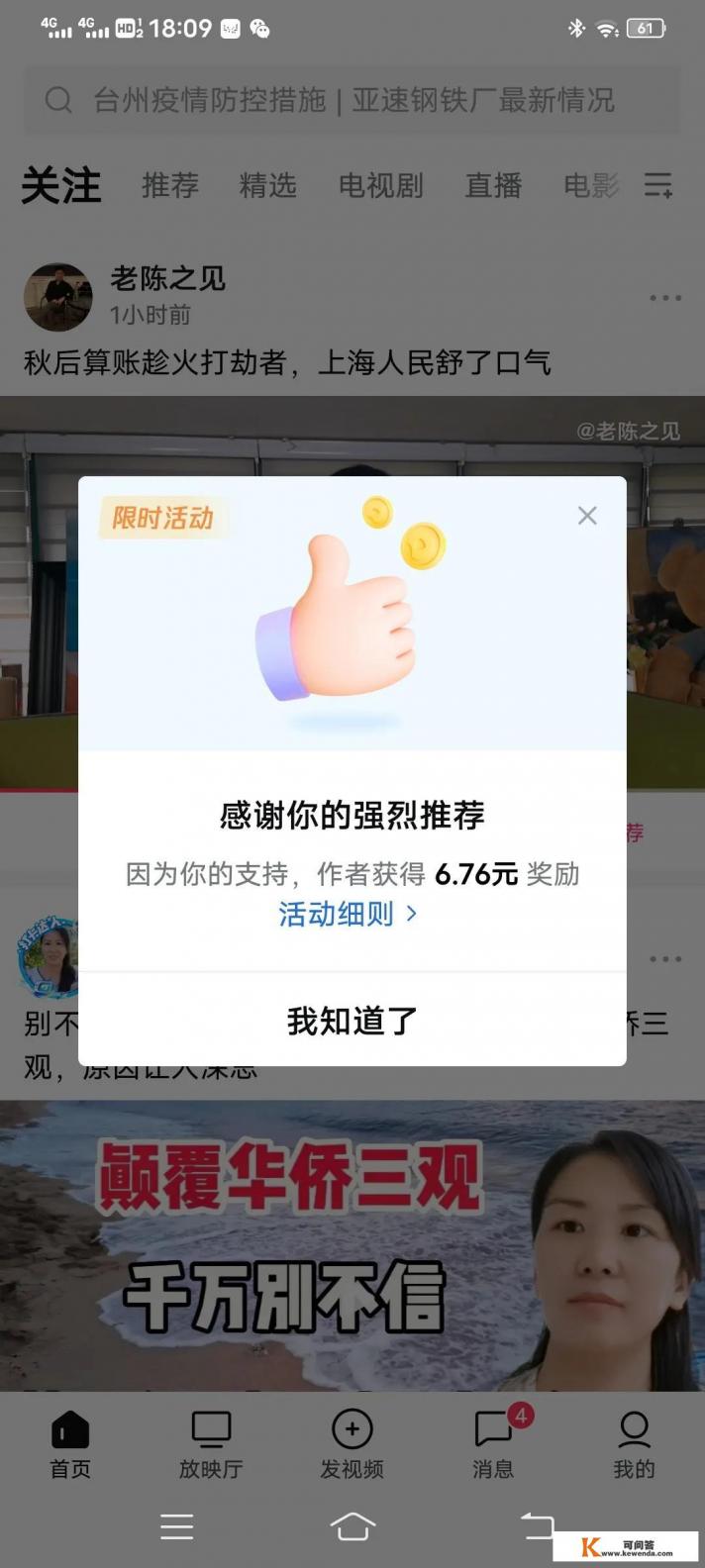The height and width of the screenshot is (1568, 705).
Task: Play the 颠覆华侨三观 video
Action: click(x=352, y=1245)
